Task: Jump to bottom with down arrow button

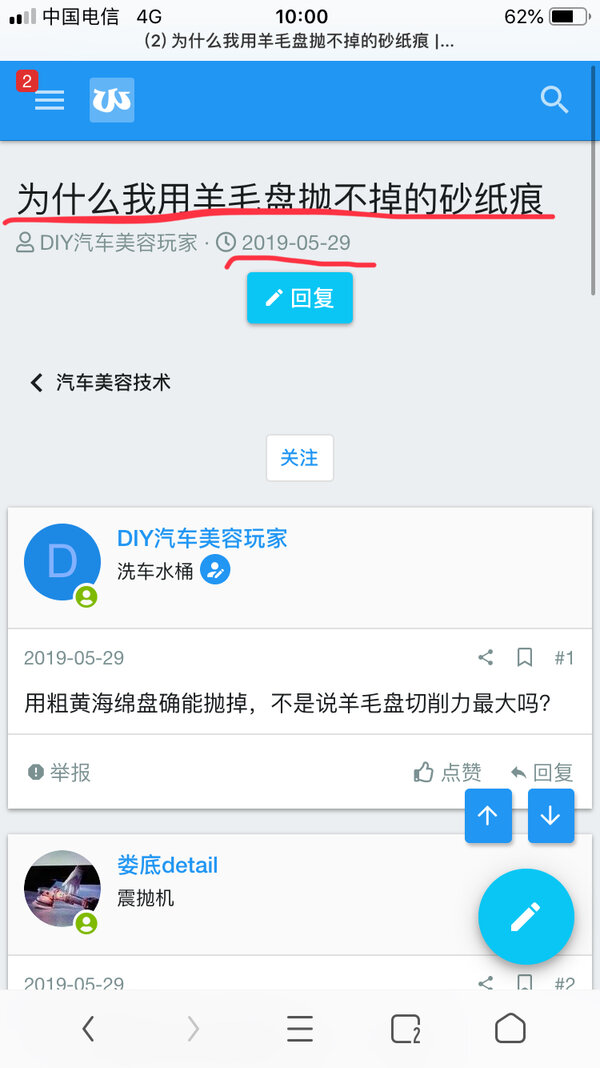Action: (x=551, y=815)
